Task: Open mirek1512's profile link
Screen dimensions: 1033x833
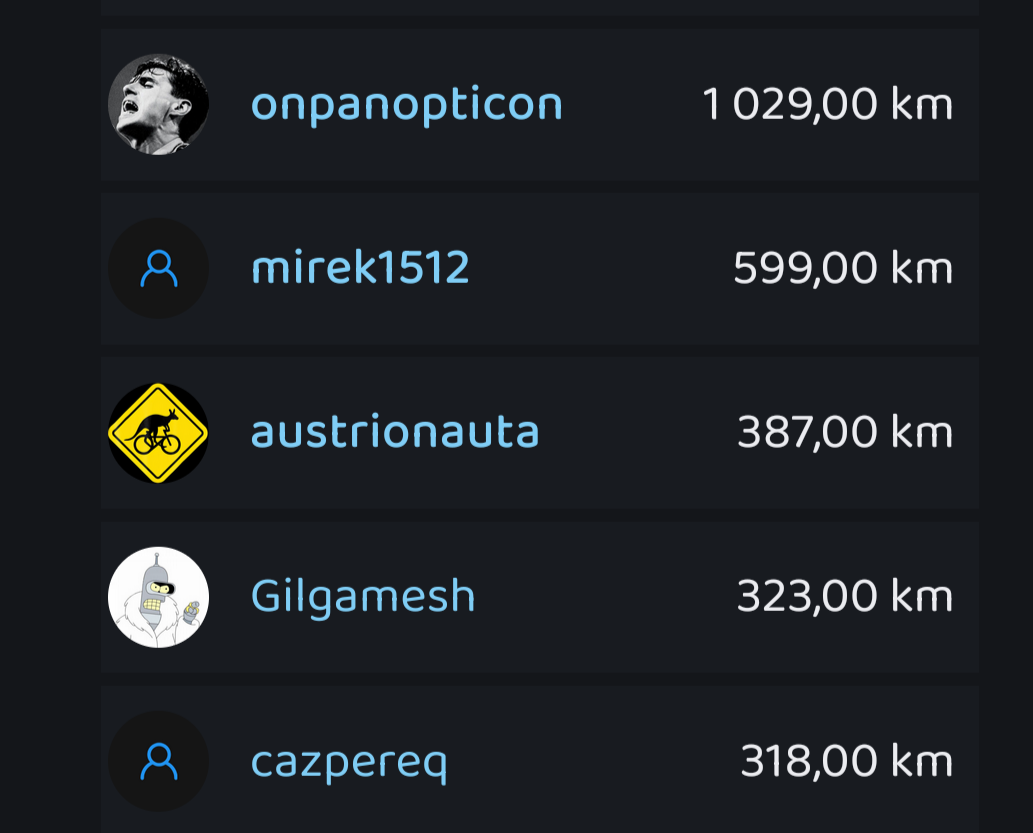Action: click(x=360, y=268)
